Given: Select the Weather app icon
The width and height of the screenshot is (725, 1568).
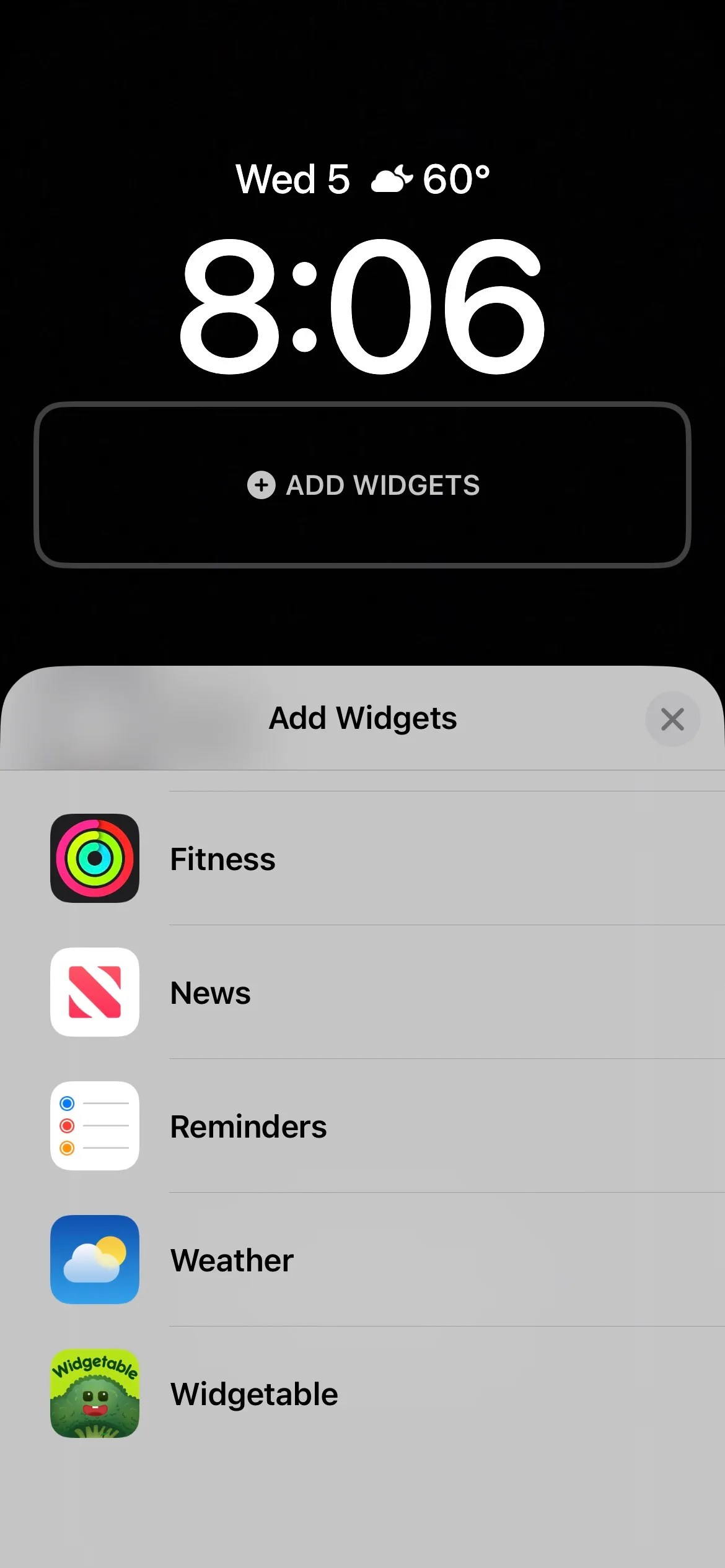Looking at the screenshot, I should (95, 1259).
